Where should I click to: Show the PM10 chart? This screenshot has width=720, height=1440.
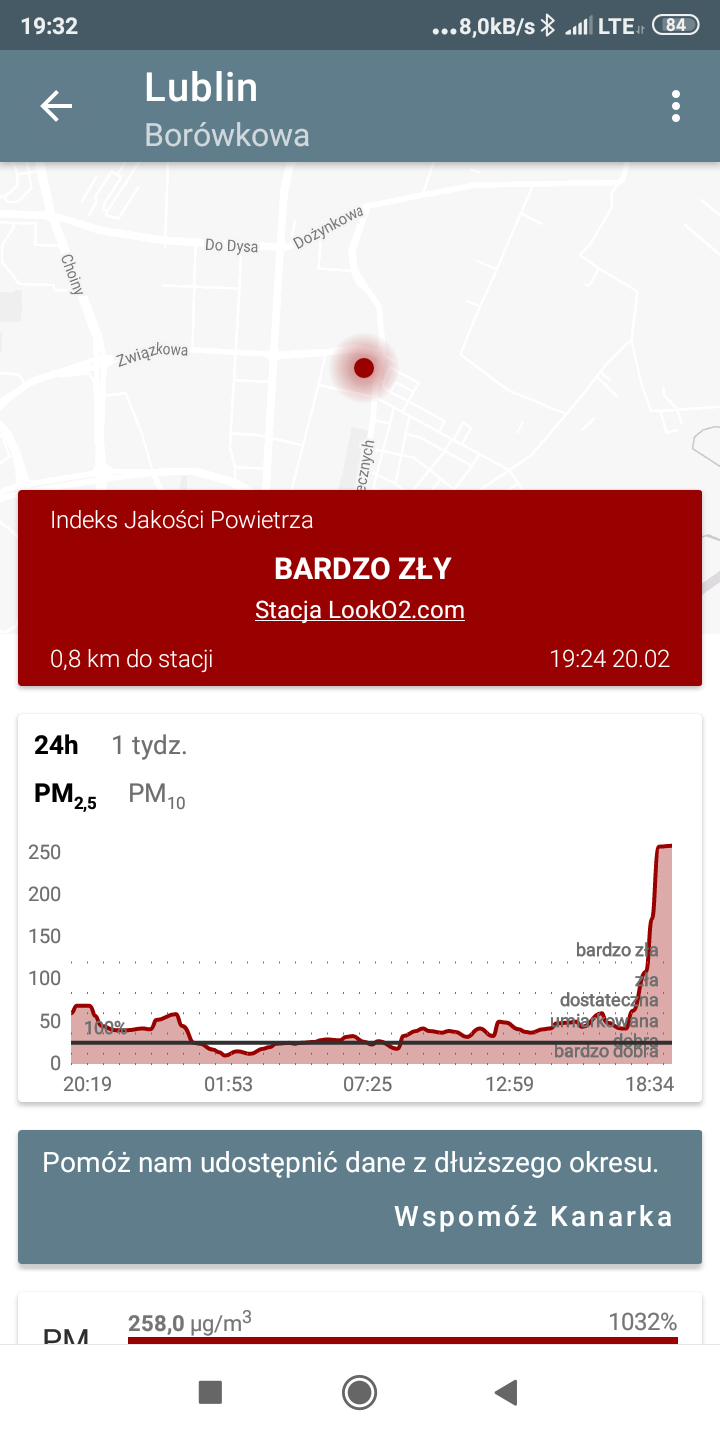pyautogui.click(x=157, y=796)
